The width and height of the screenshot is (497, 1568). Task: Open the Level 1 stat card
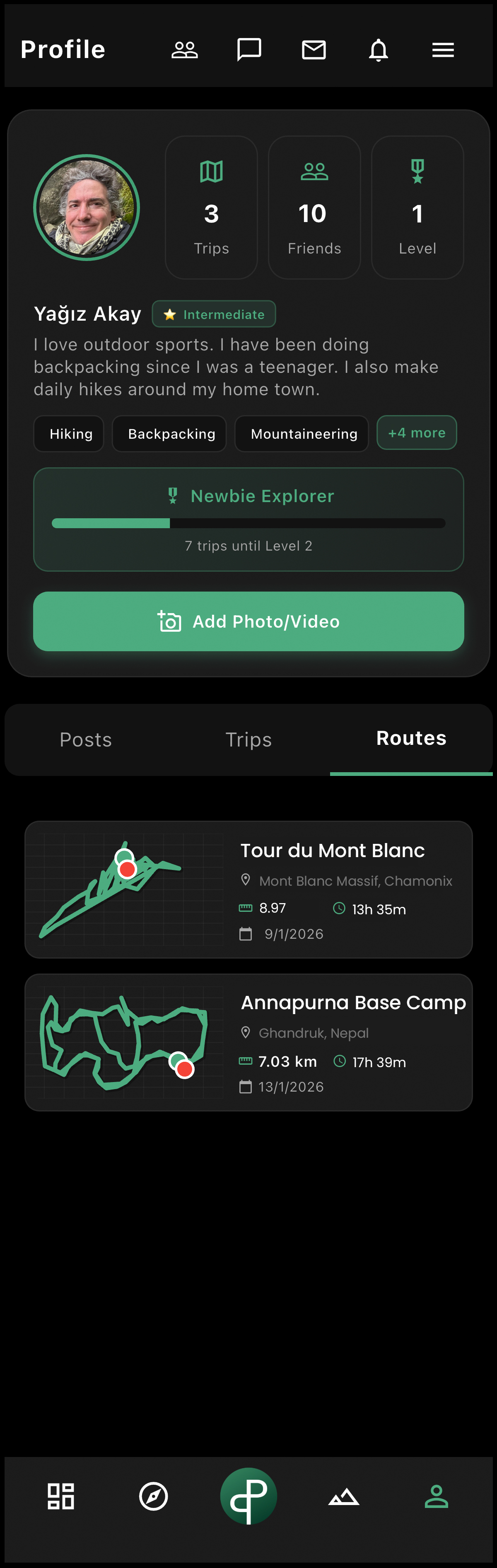click(417, 208)
